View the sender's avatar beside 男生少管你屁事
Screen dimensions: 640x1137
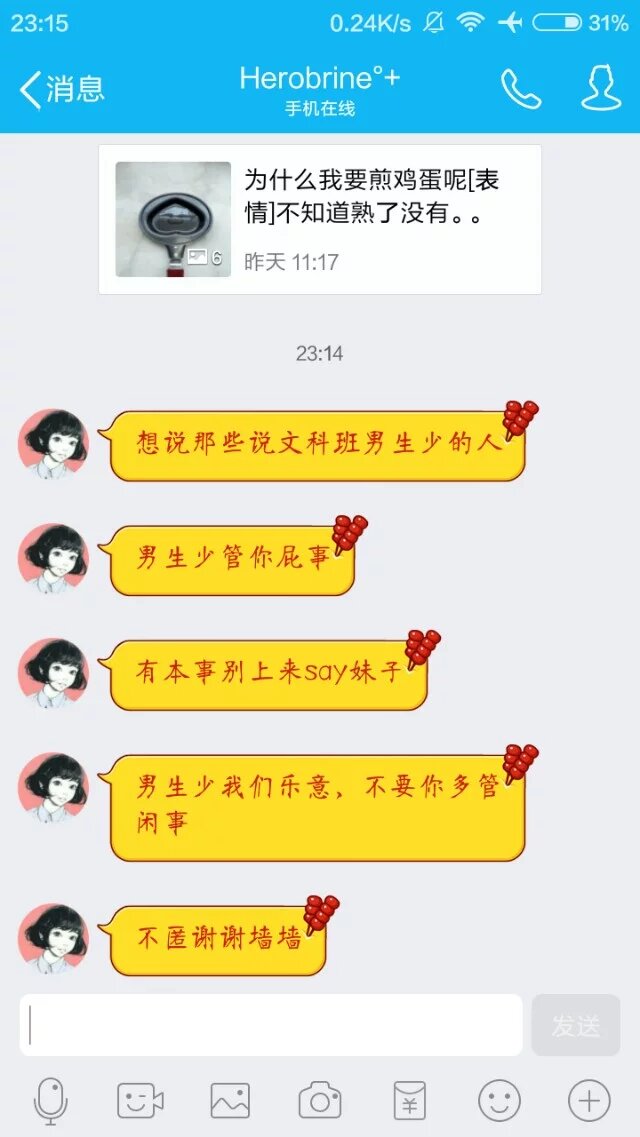(54, 559)
